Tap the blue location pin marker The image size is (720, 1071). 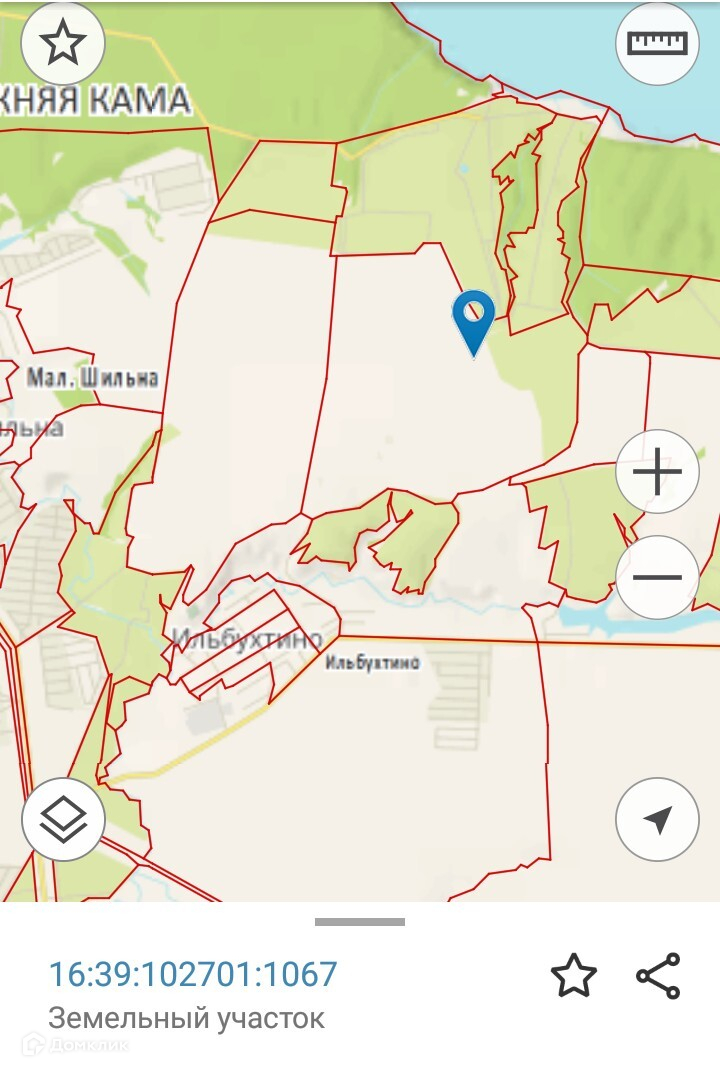[473, 322]
